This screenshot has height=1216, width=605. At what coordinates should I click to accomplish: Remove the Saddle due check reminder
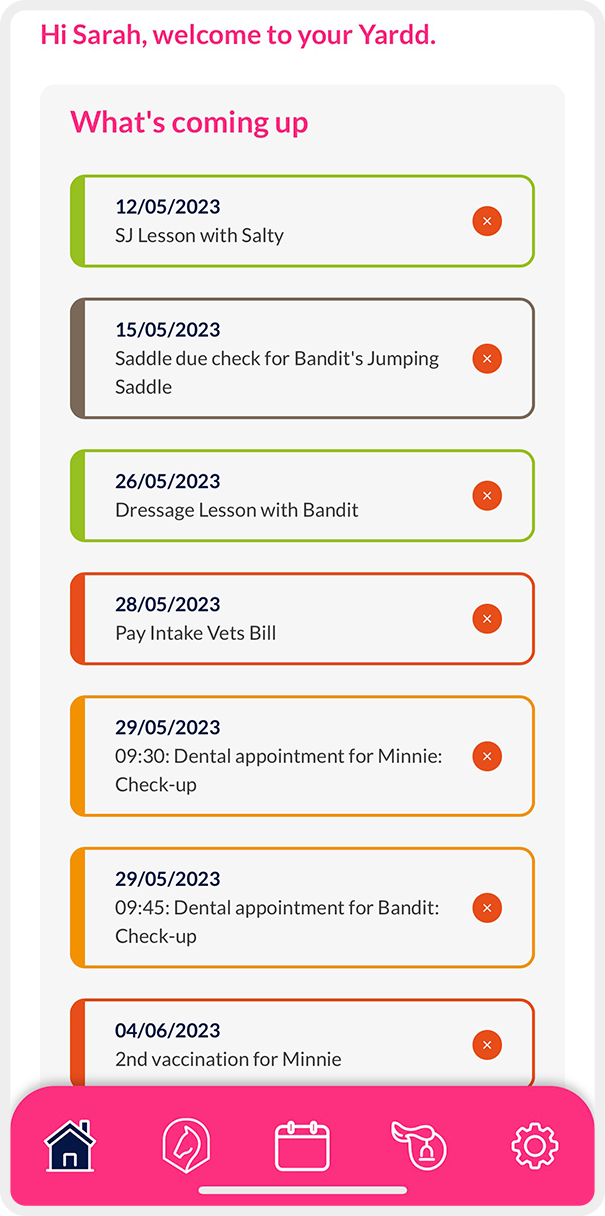coord(487,358)
